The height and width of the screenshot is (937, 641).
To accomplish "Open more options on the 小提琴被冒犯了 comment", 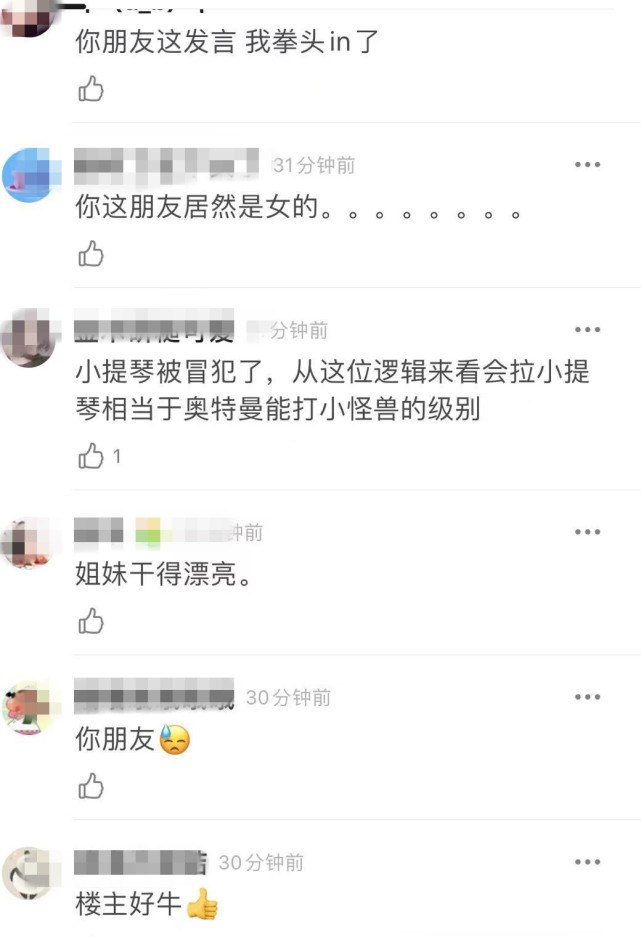I will tap(587, 330).
